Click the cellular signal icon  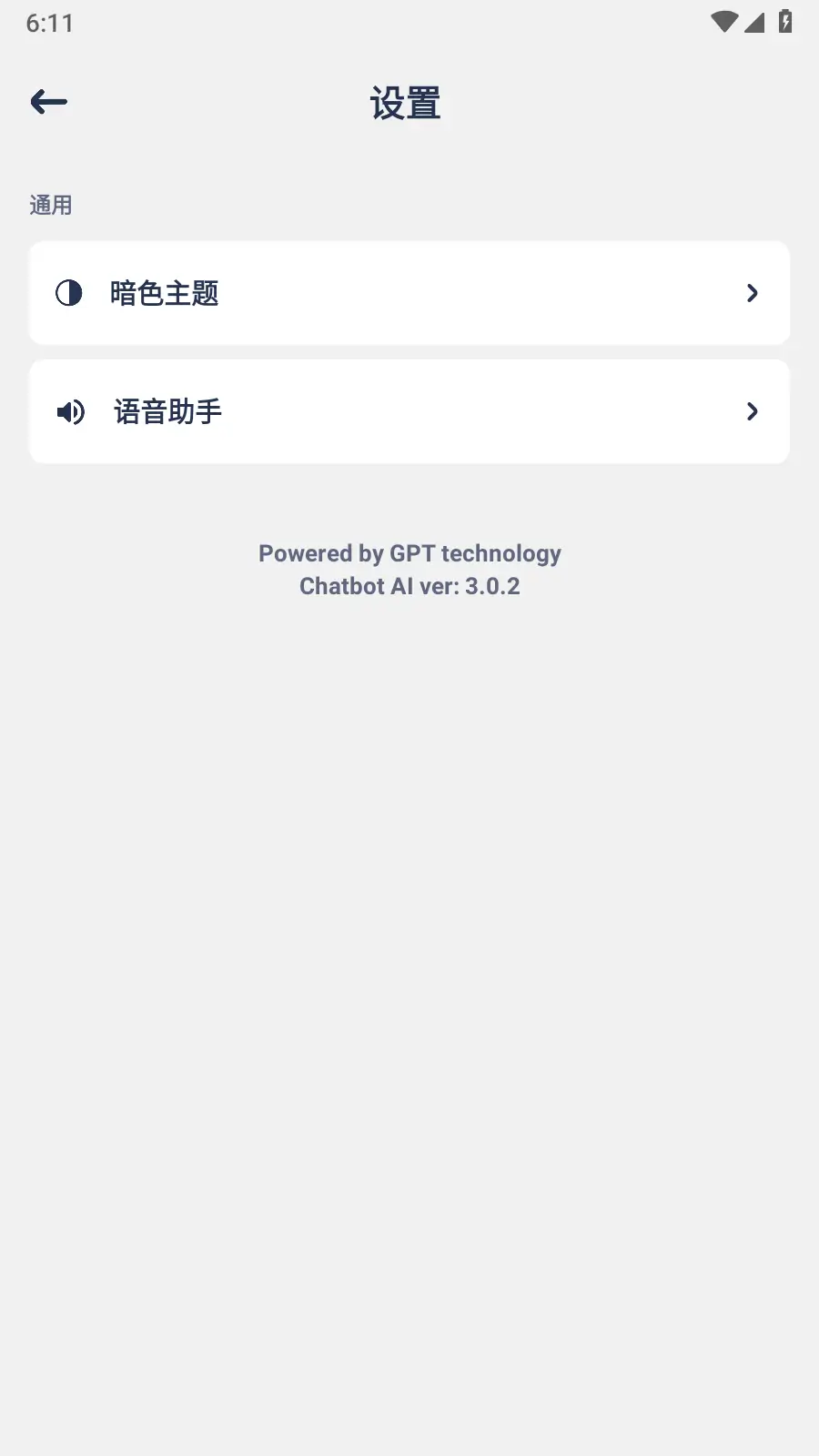754,22
